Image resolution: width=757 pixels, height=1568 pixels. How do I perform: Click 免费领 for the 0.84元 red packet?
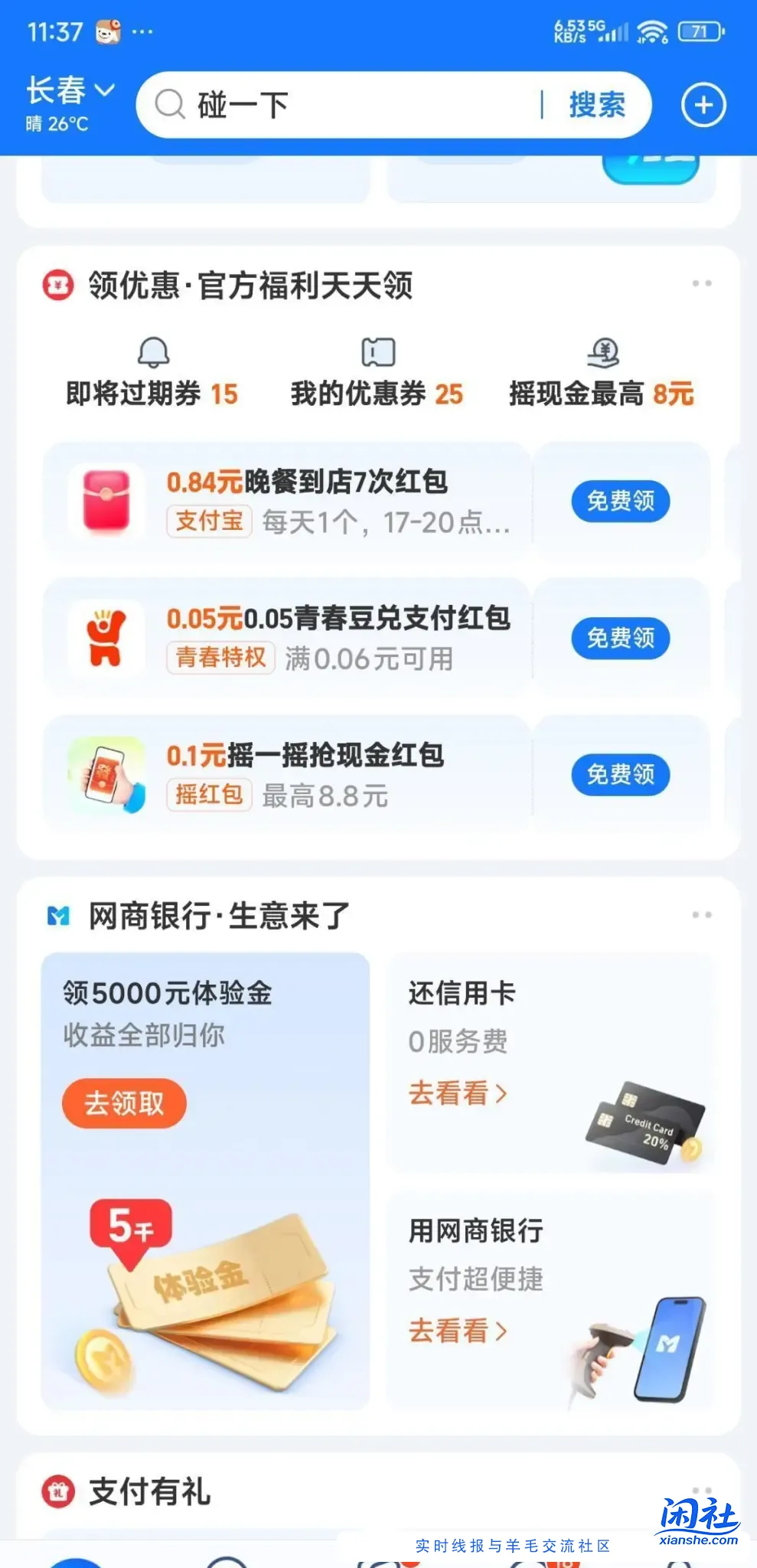click(620, 501)
